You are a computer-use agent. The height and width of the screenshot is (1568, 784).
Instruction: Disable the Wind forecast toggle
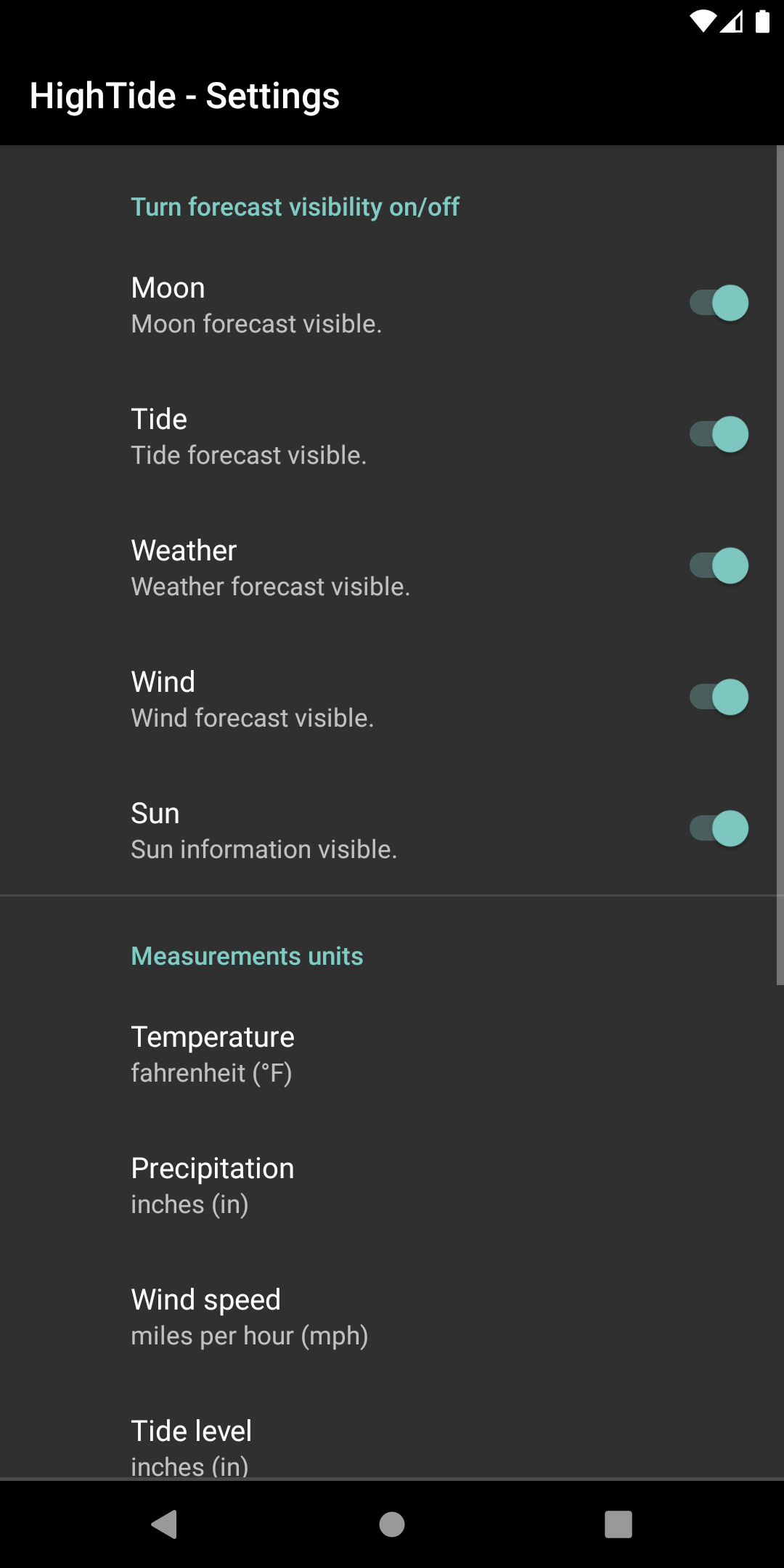click(719, 697)
